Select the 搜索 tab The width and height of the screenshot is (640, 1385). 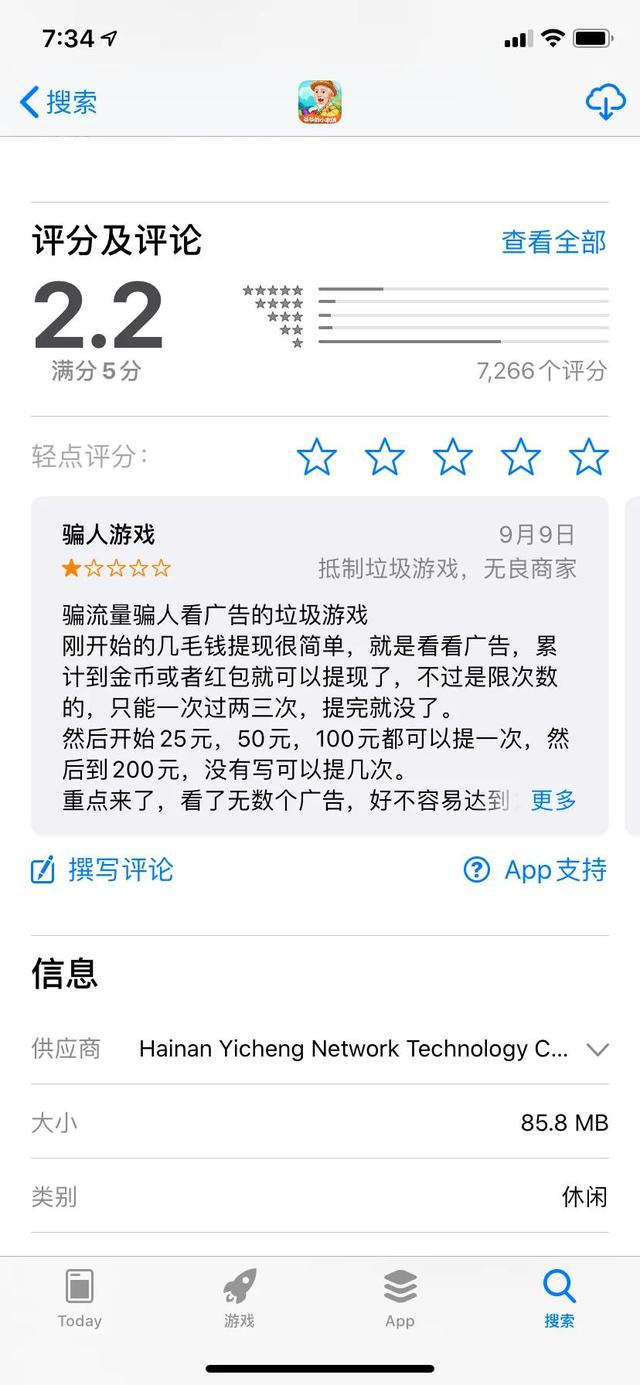[559, 1297]
